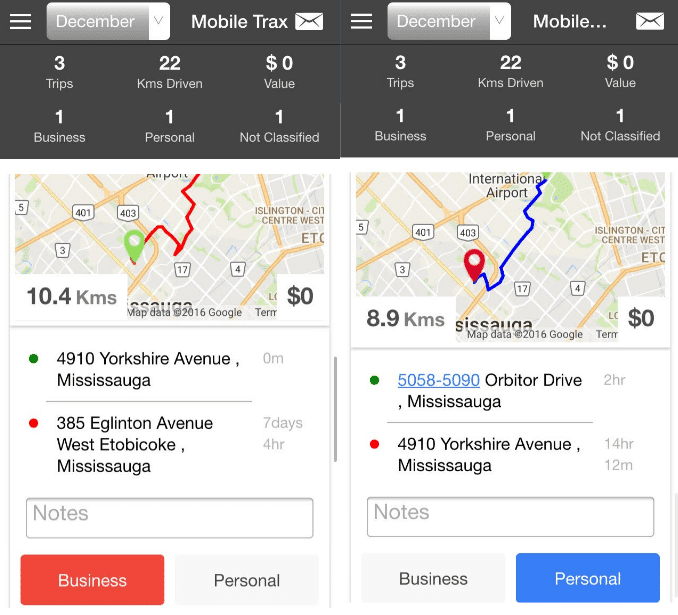Add notes to the Orbitor Drive trip
The height and width of the screenshot is (615, 678).
pos(510,517)
